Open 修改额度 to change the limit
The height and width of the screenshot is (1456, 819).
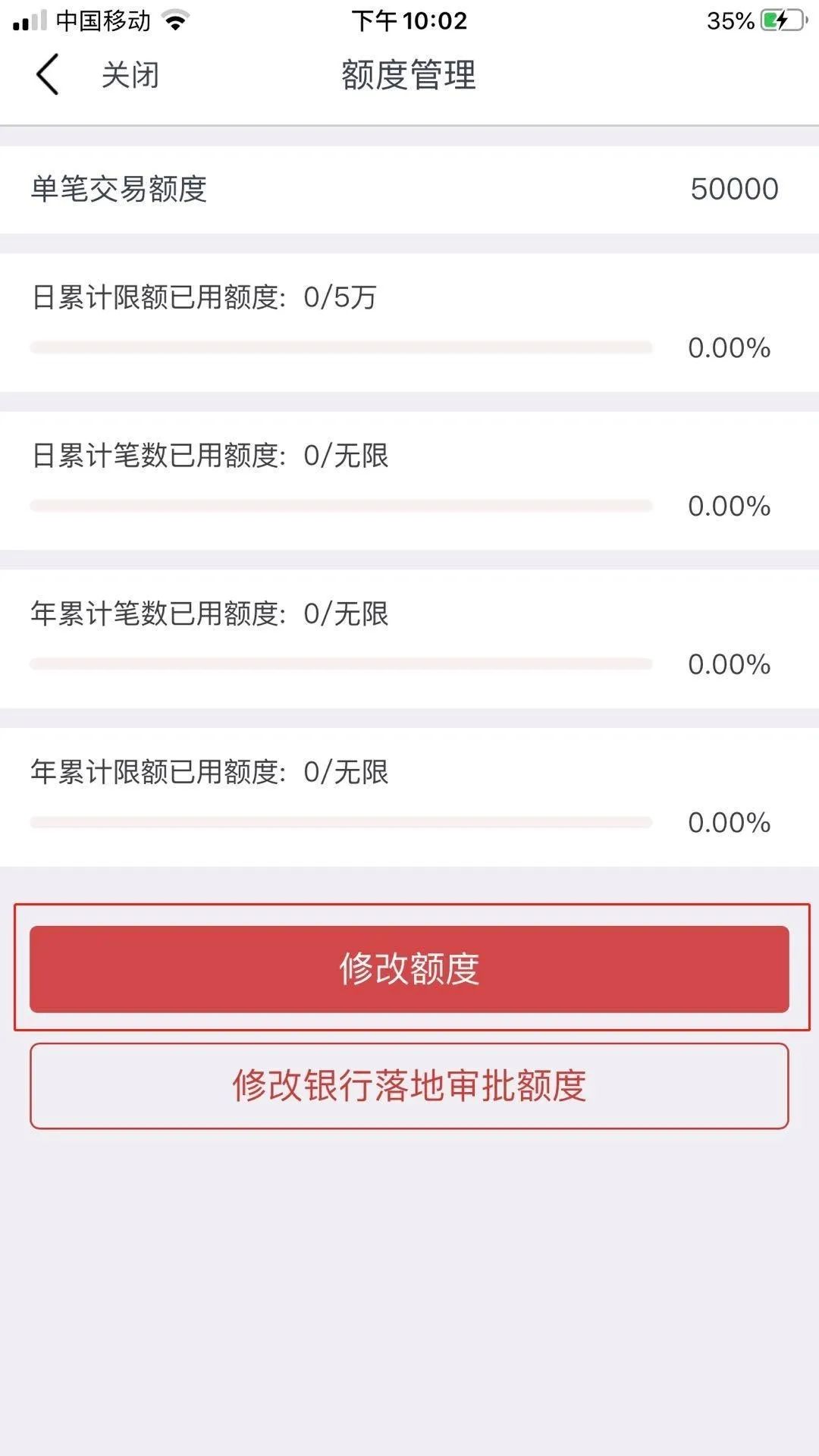[409, 968]
